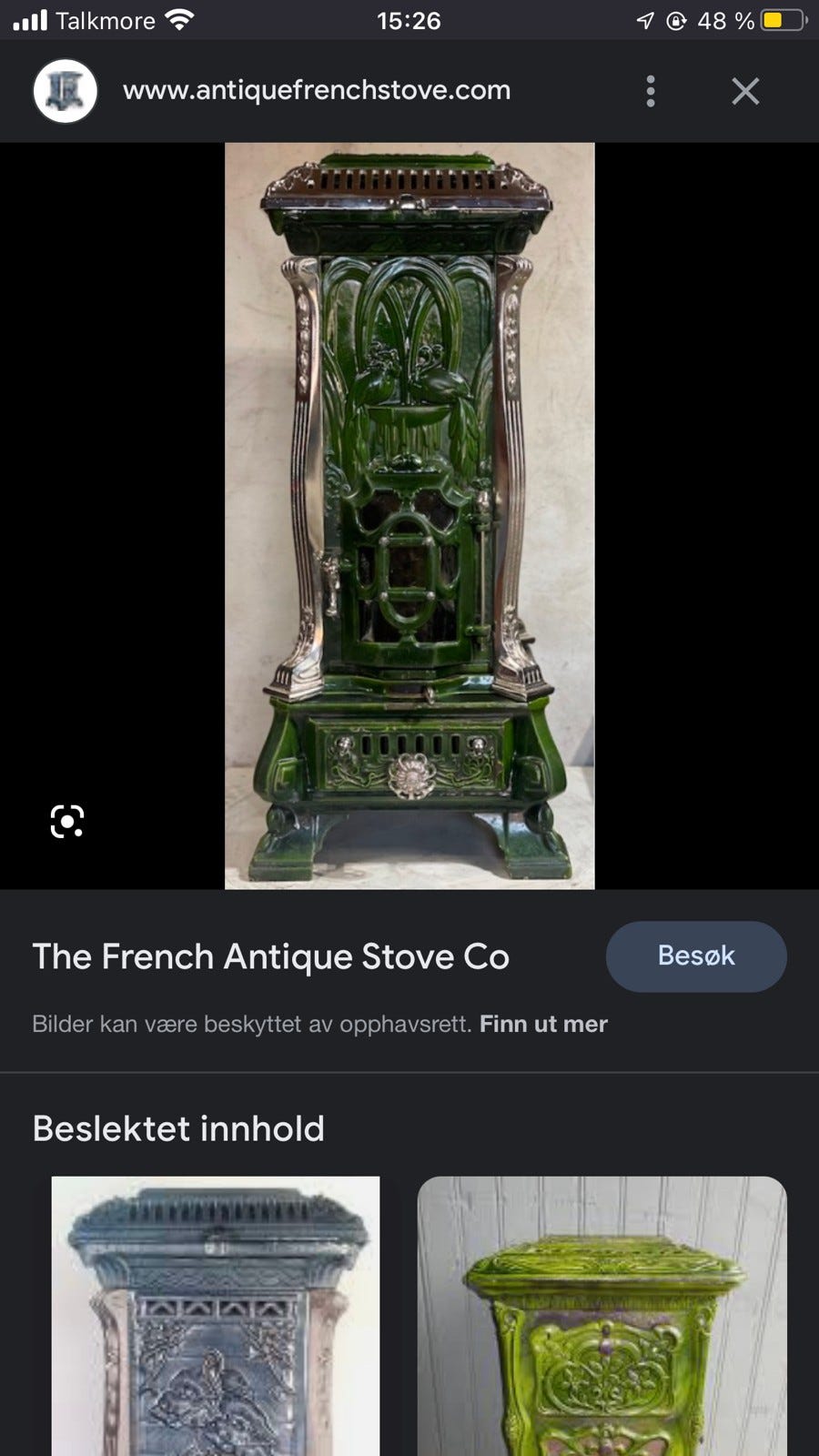Viewport: 819px width, 1456px height.
Task: Open the Finn ut mer link
Action: point(542,1023)
